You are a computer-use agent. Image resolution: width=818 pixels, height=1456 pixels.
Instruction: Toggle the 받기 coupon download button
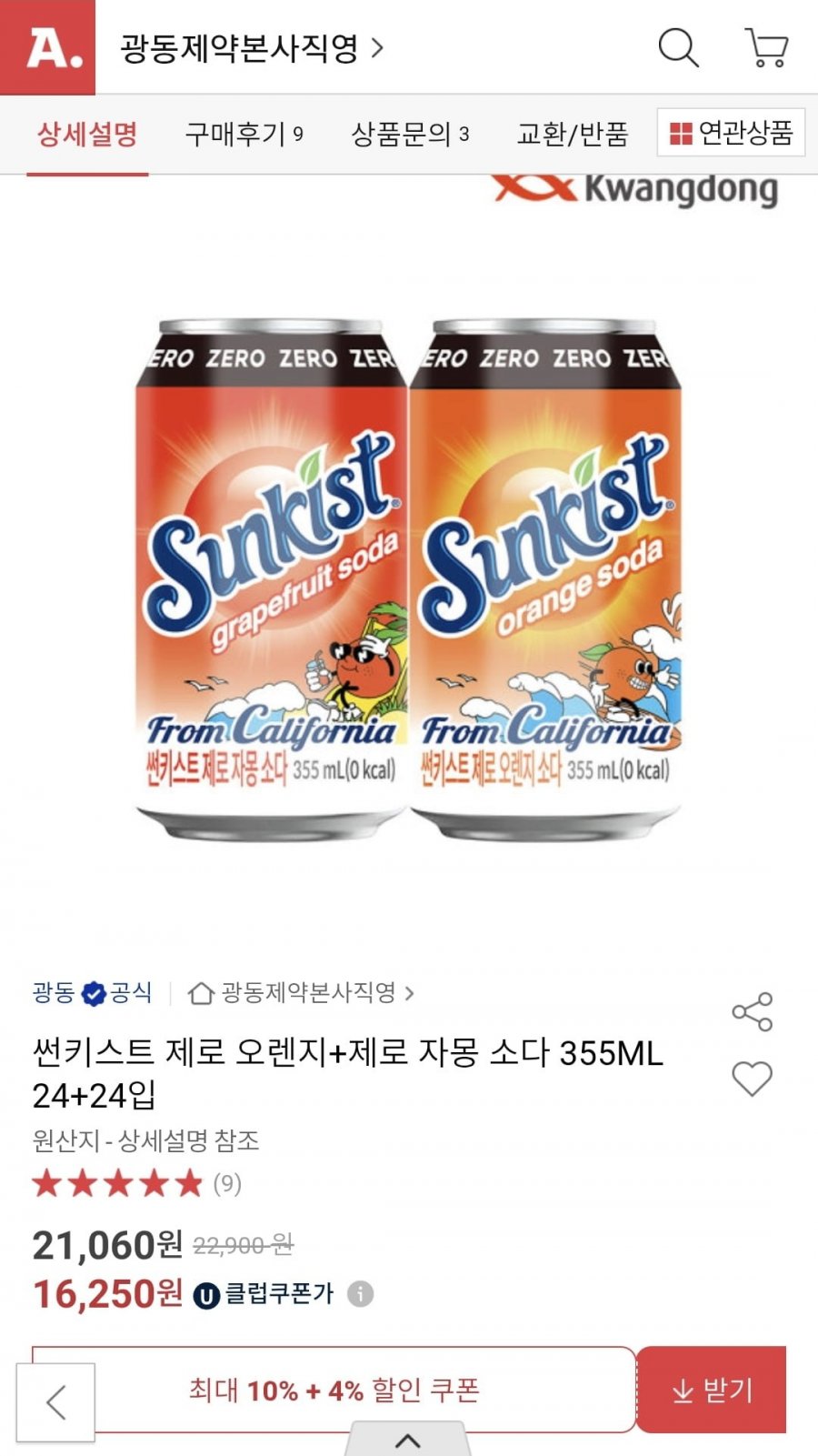(712, 1389)
